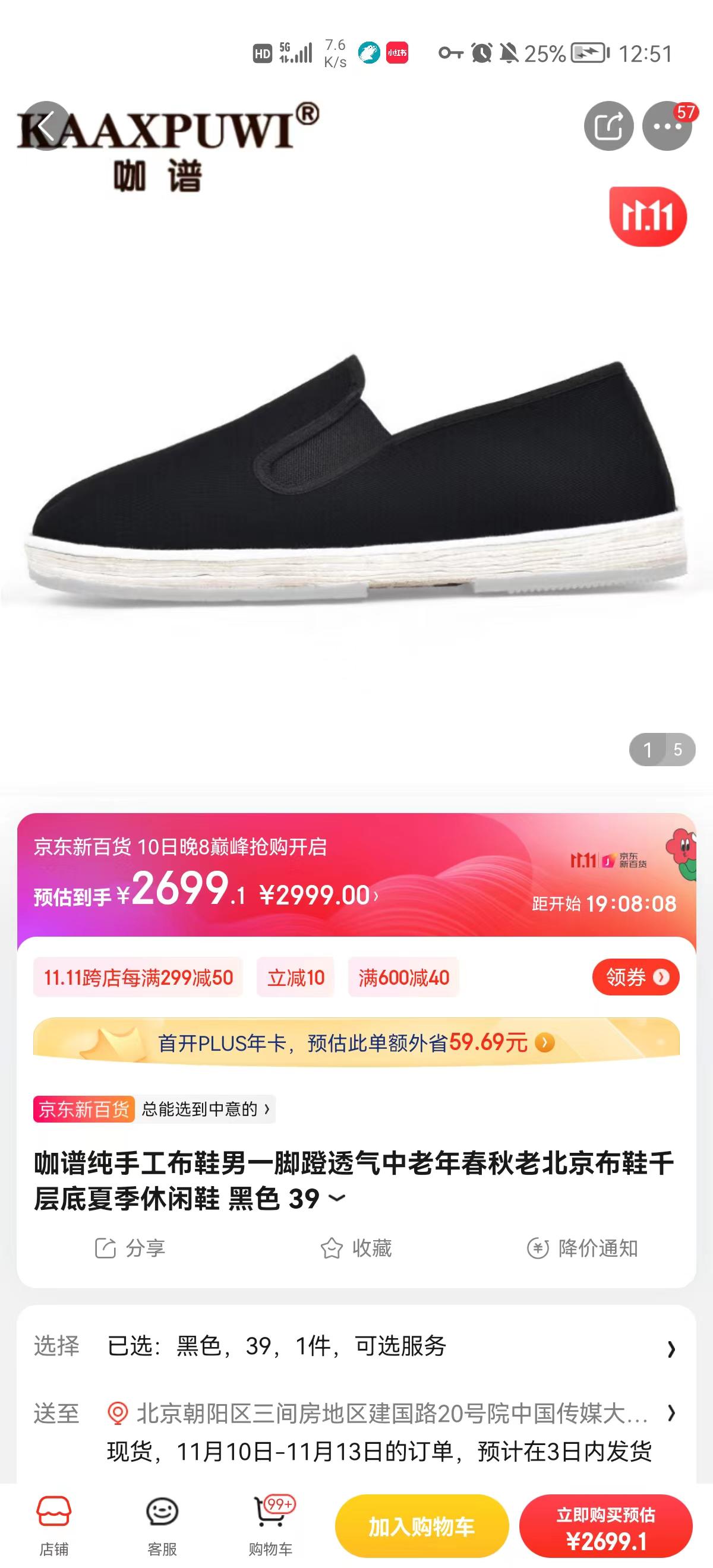Open the 京东新百货 总能选到中意的 link

tap(154, 1109)
